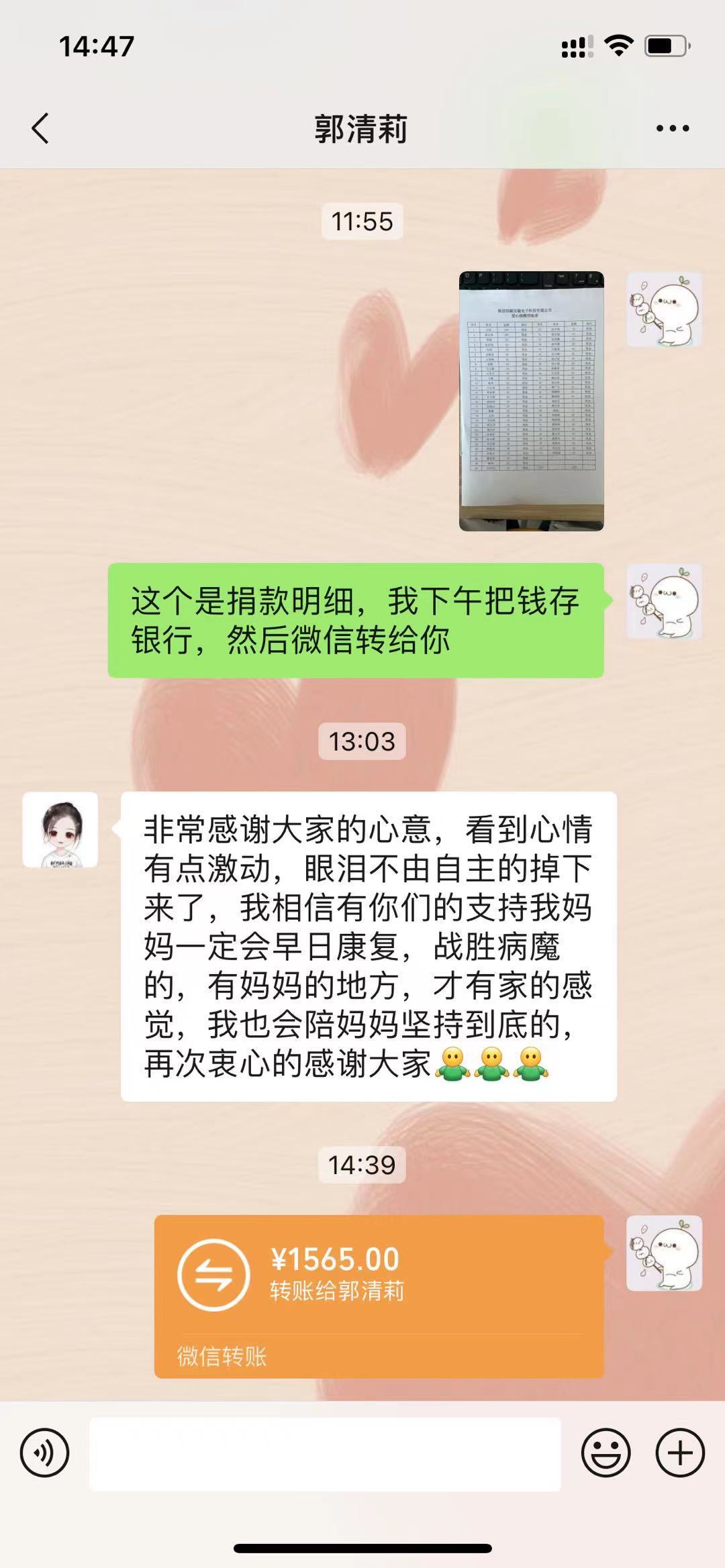View 郭清莉's avatar profile
This screenshot has width=725, height=1568.
[60, 830]
